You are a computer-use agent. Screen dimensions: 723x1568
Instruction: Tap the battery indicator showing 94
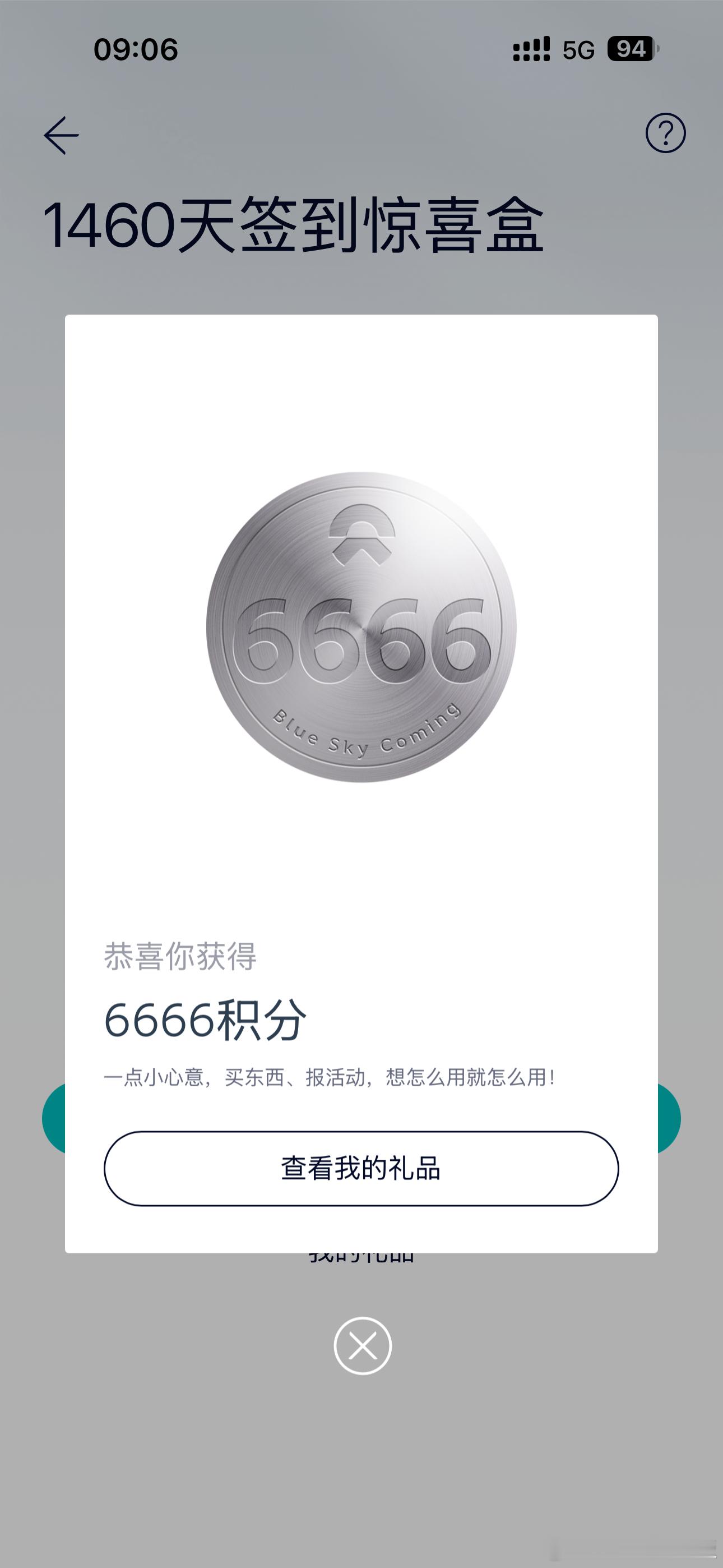(630, 50)
